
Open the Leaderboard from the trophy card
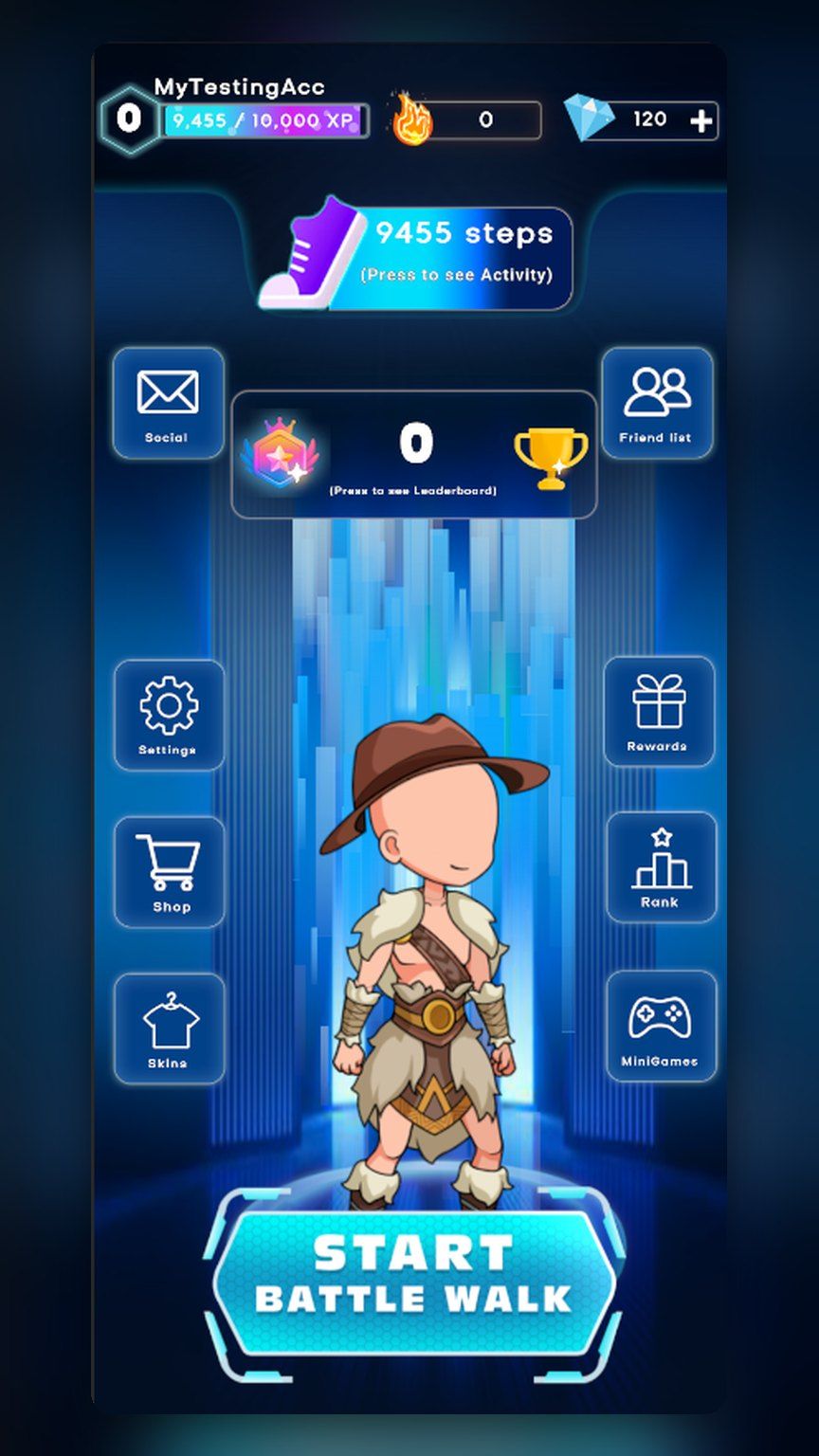pos(414,455)
